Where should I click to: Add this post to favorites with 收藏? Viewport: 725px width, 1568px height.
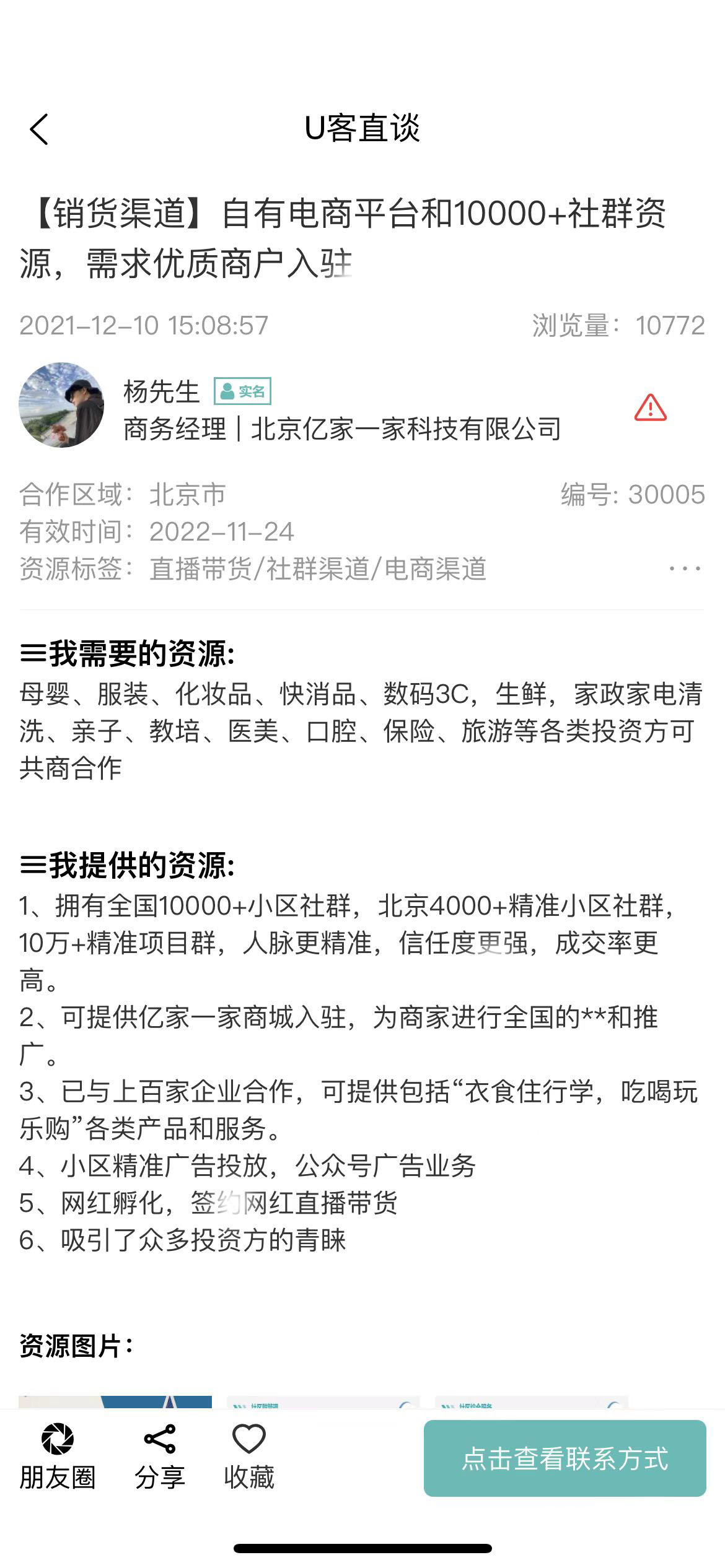[x=249, y=1457]
